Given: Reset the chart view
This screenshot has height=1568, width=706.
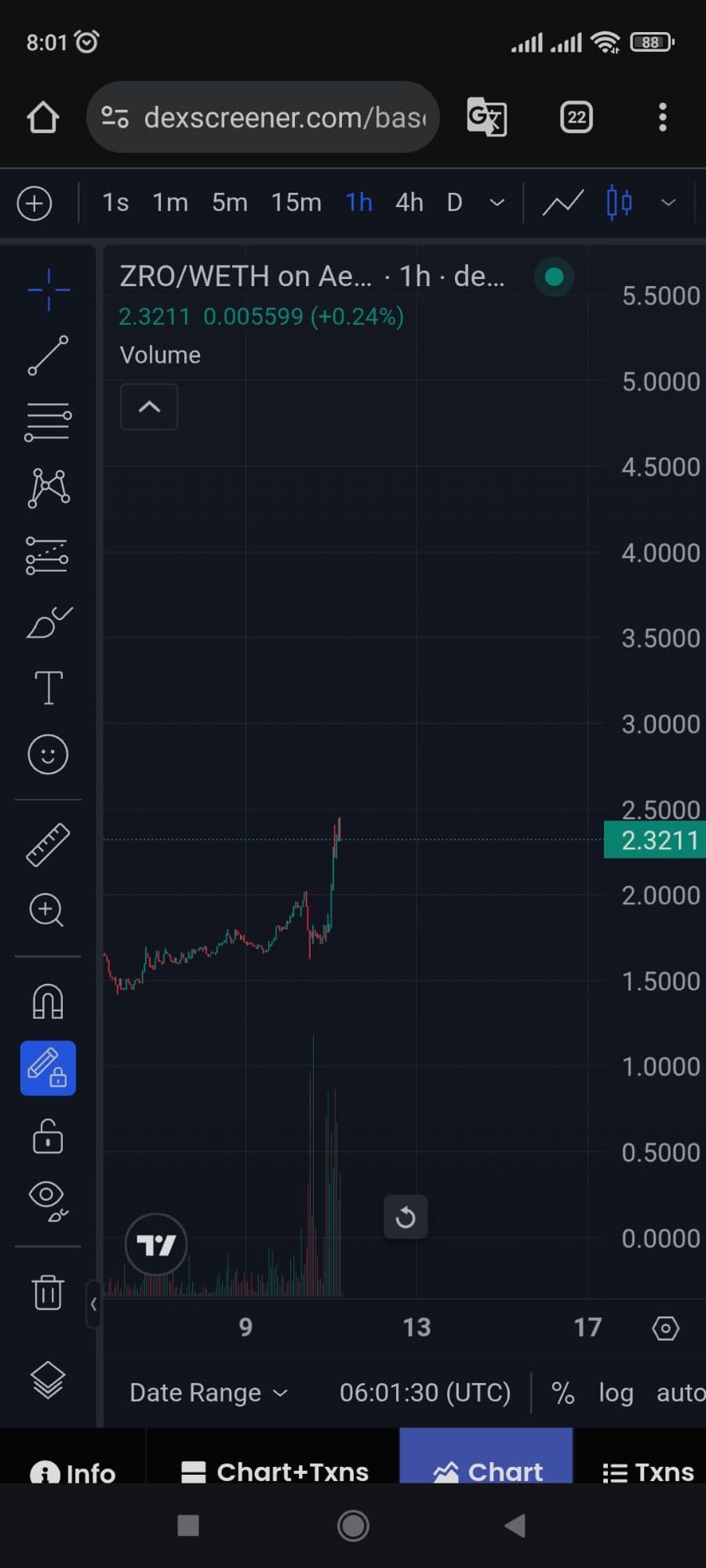Looking at the screenshot, I should 406,1217.
